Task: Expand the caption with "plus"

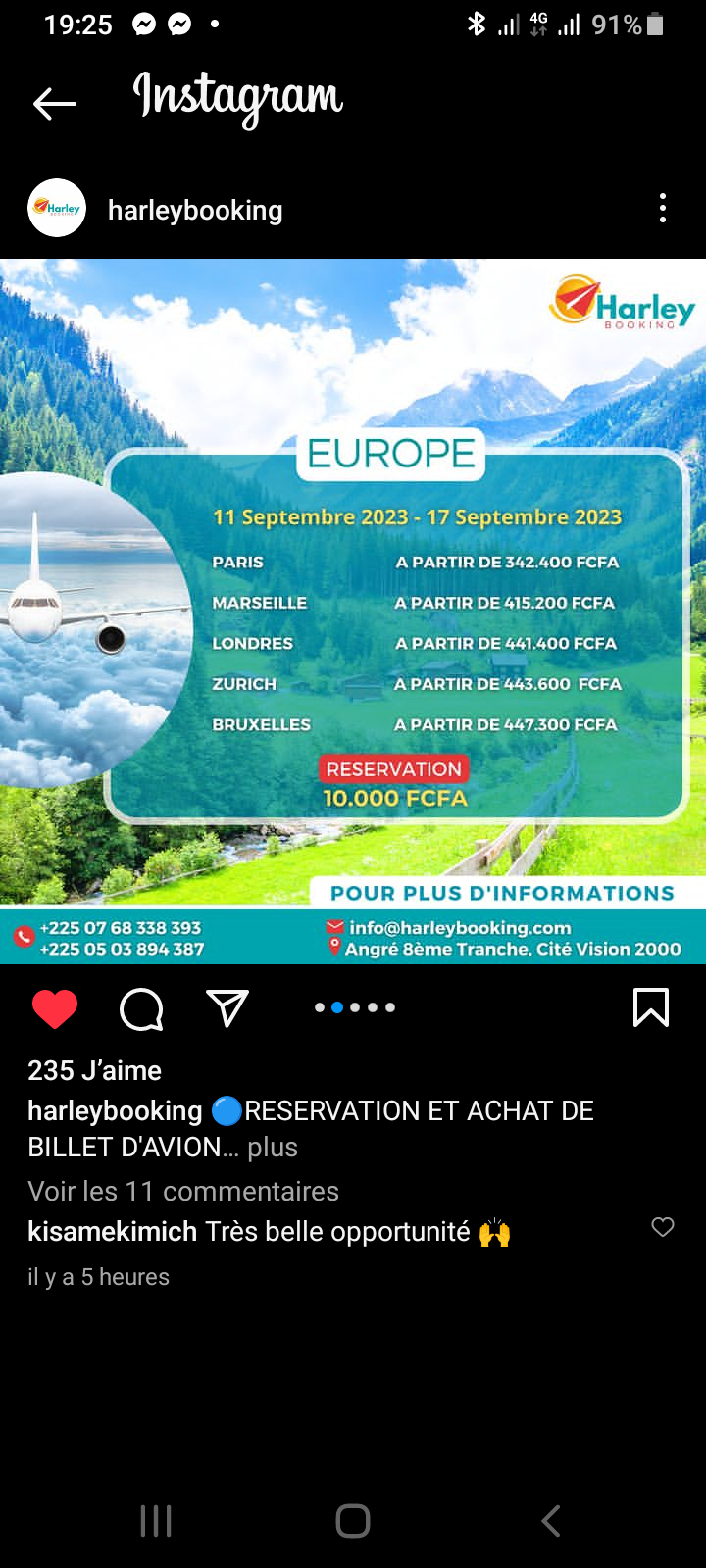Action: [273, 1148]
